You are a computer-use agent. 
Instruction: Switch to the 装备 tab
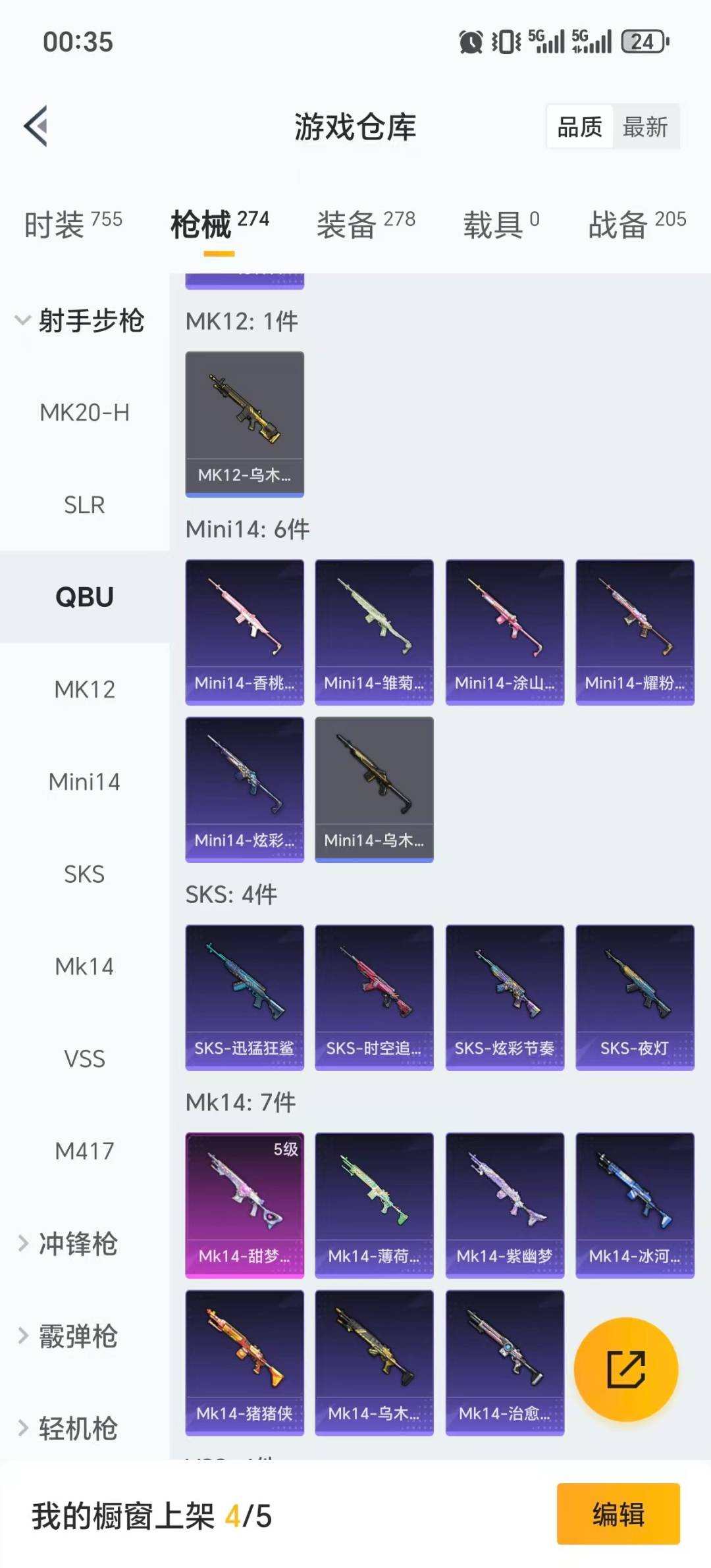click(x=365, y=224)
